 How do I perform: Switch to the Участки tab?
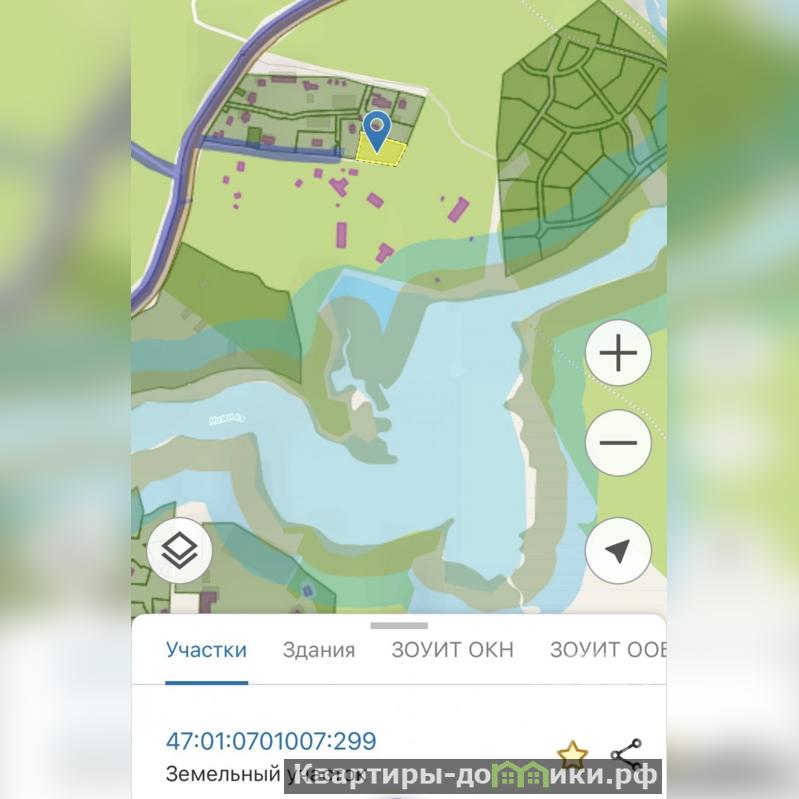[206, 649]
